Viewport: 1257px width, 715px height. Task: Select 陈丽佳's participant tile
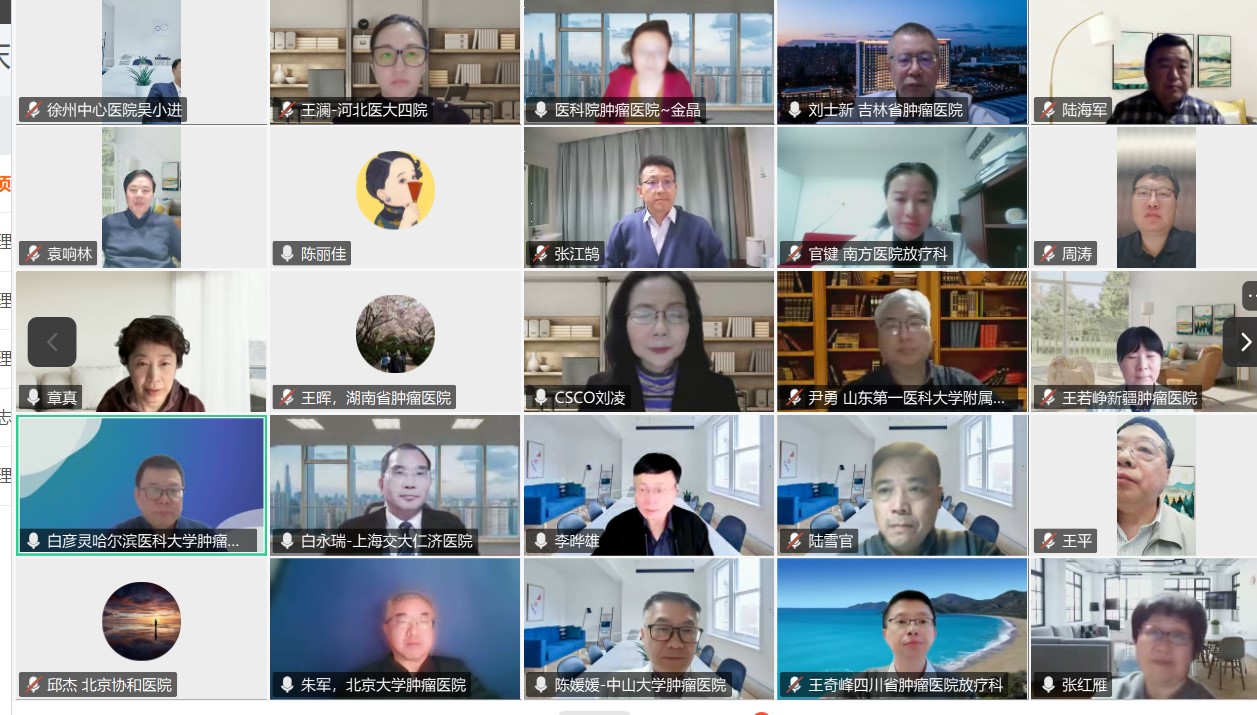395,197
